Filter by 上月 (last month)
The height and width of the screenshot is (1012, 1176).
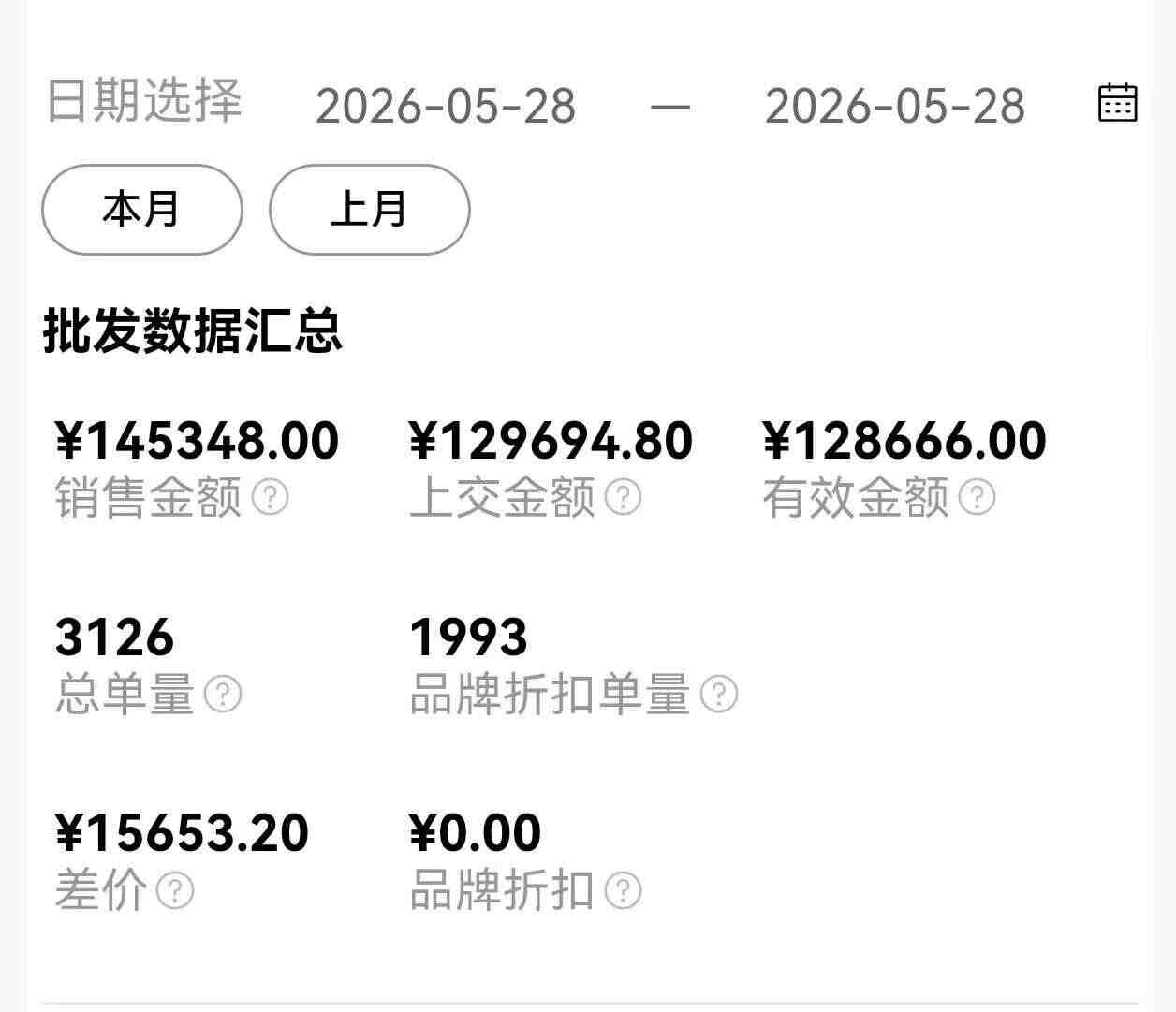[x=370, y=210]
